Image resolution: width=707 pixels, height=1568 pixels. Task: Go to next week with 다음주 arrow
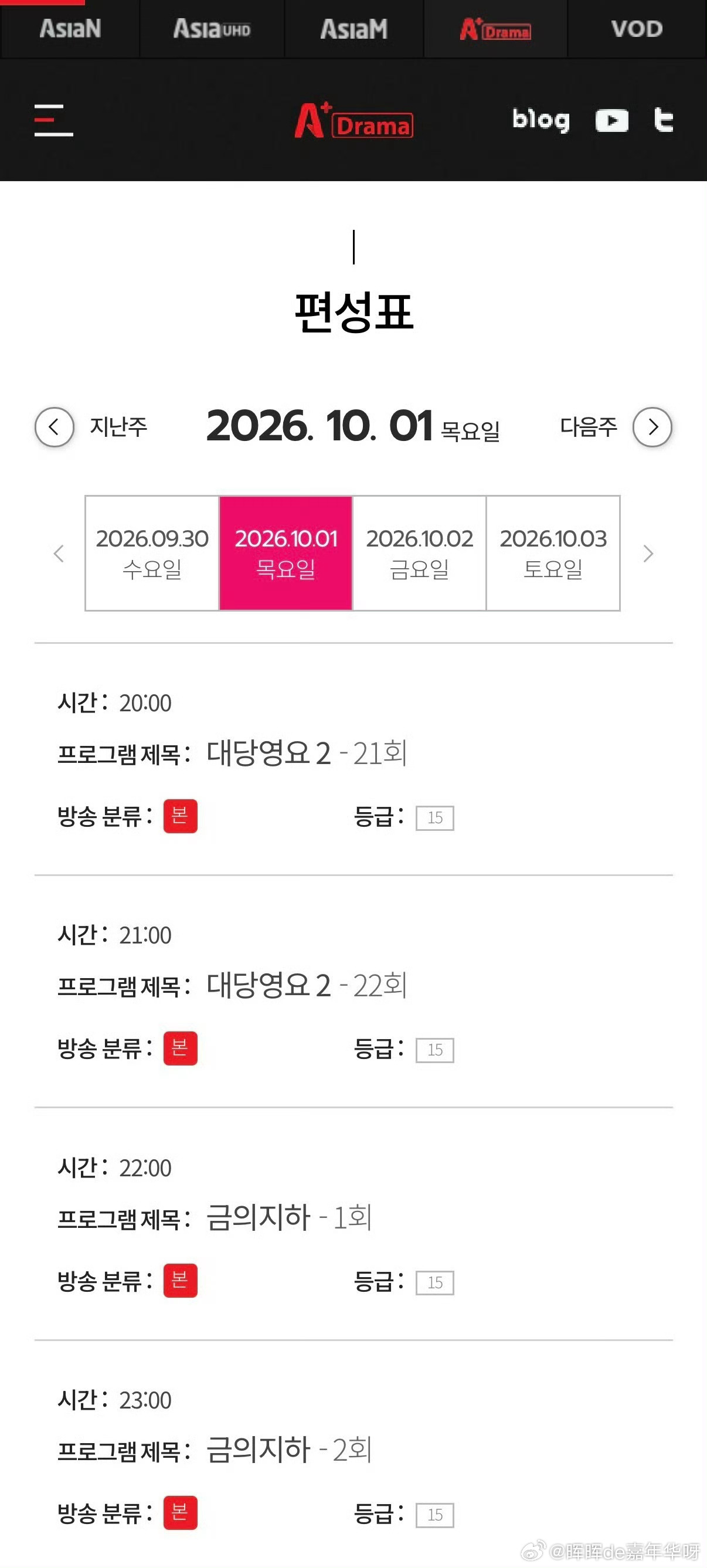coord(652,427)
